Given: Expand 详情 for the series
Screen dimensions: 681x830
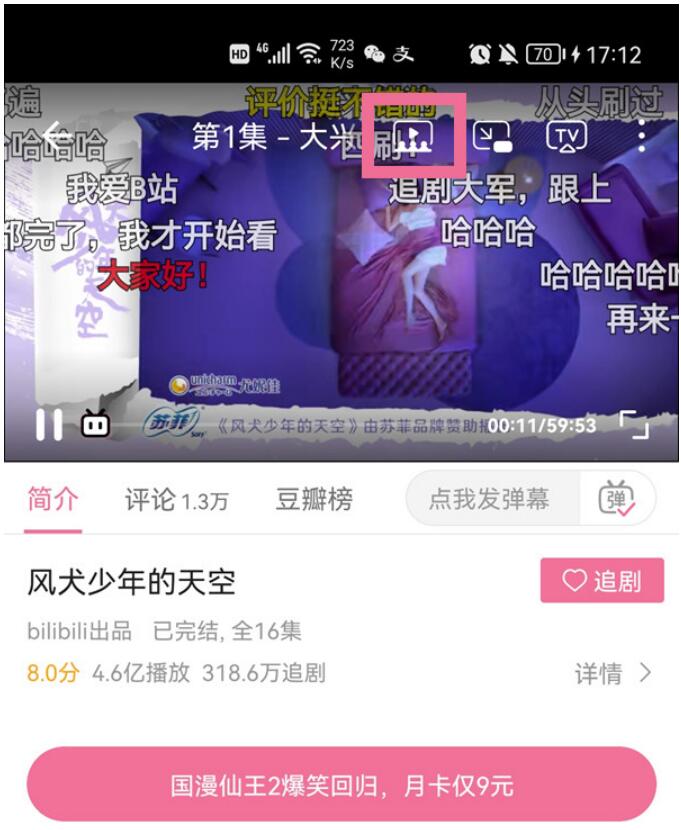Looking at the screenshot, I should coord(612,673).
